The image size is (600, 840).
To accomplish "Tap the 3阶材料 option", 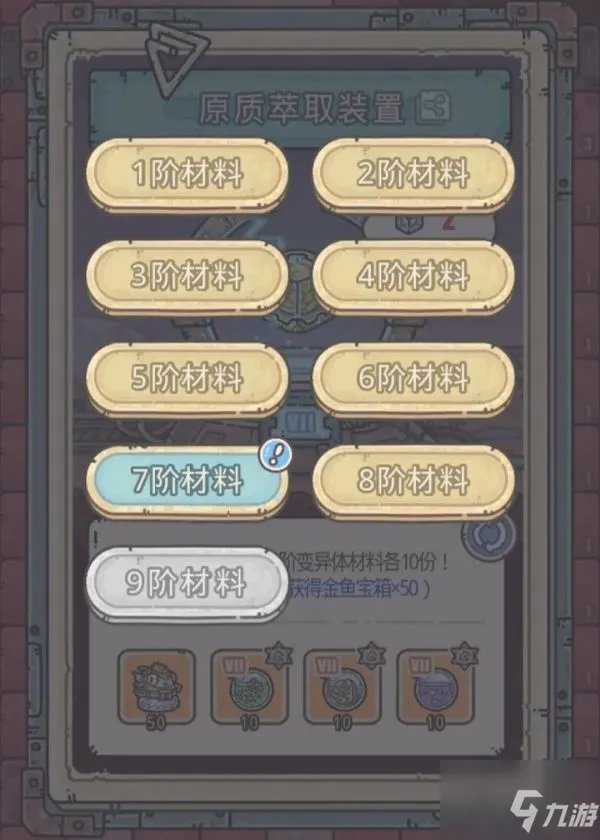I will pyautogui.click(x=187, y=277).
